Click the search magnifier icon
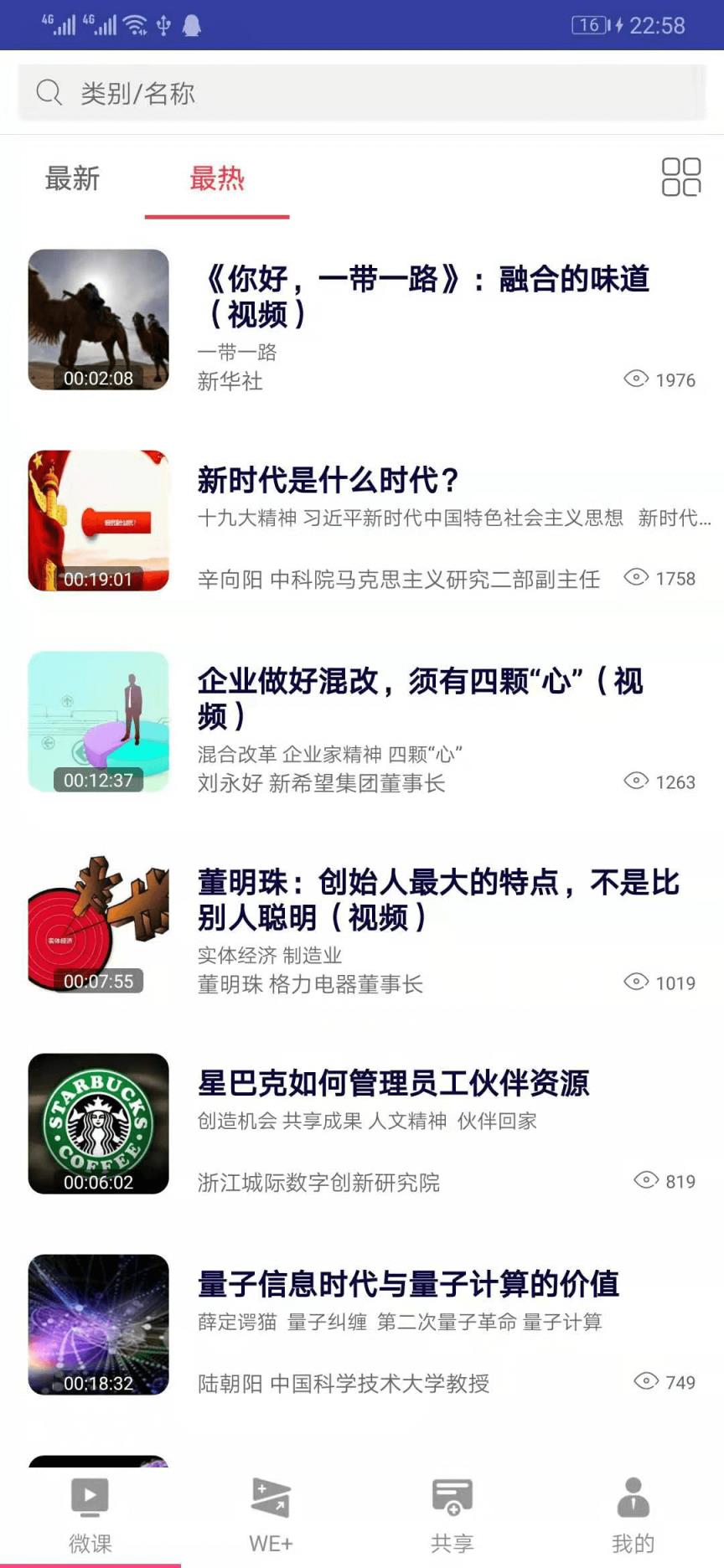The width and height of the screenshot is (724, 1568). (x=48, y=92)
